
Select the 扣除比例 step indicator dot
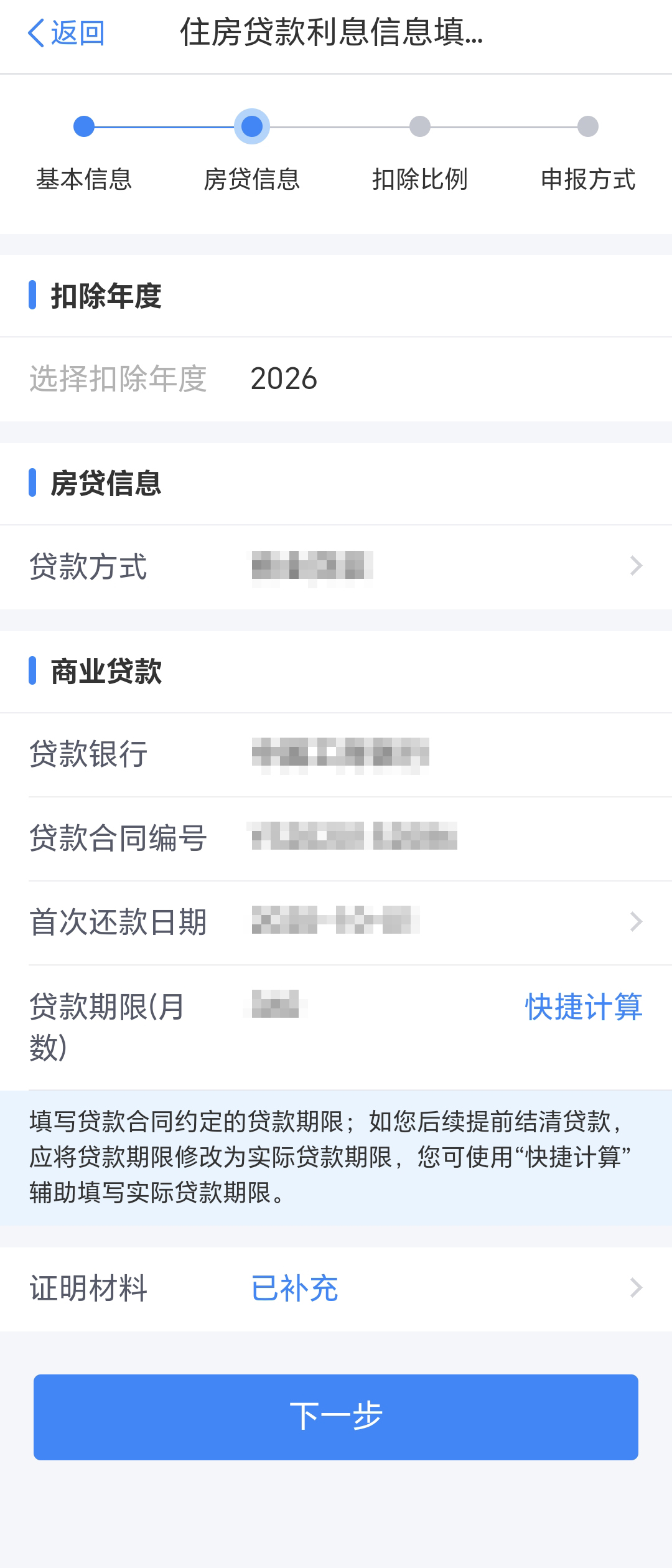point(421,126)
